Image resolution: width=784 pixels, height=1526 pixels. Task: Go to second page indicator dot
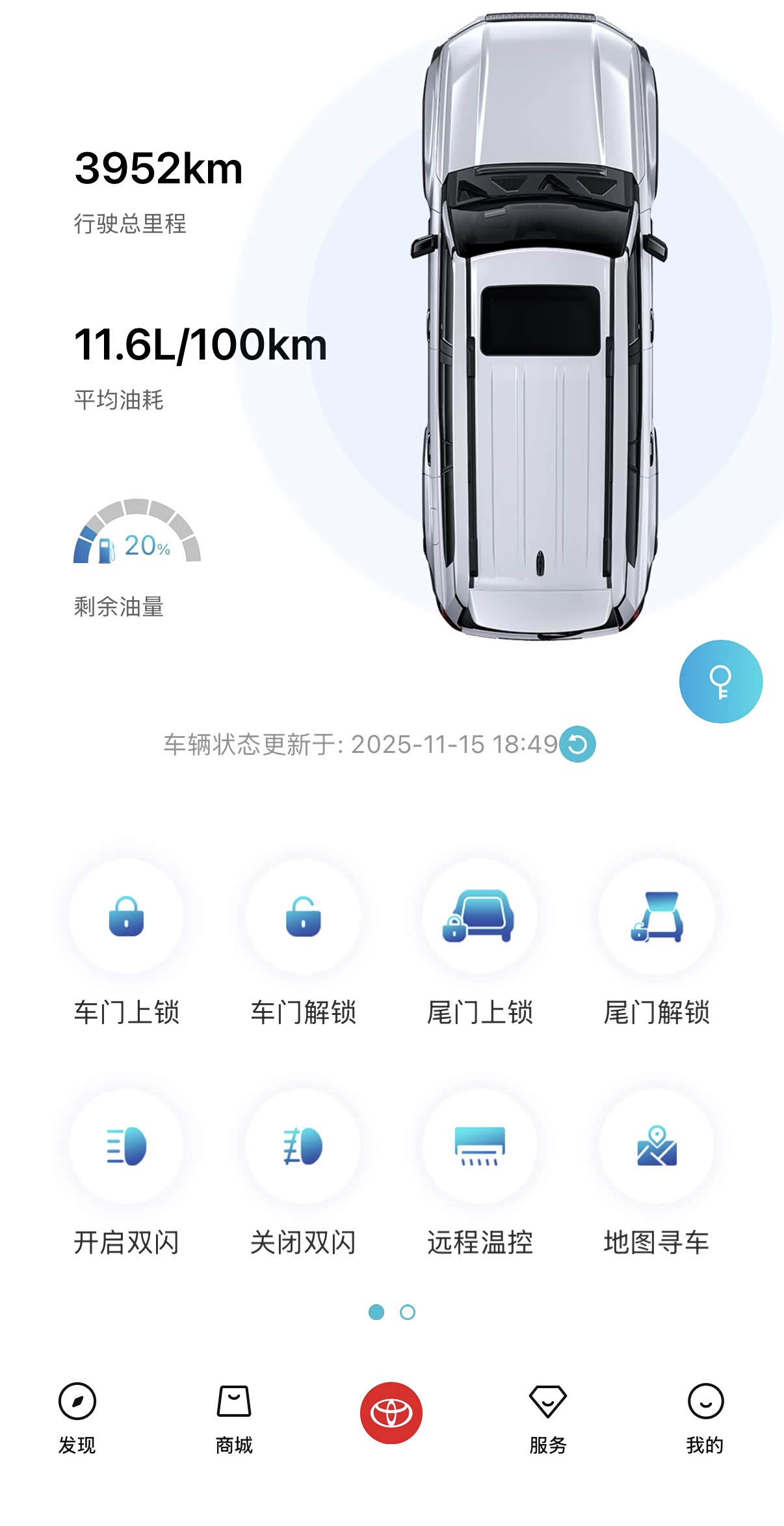click(408, 1312)
